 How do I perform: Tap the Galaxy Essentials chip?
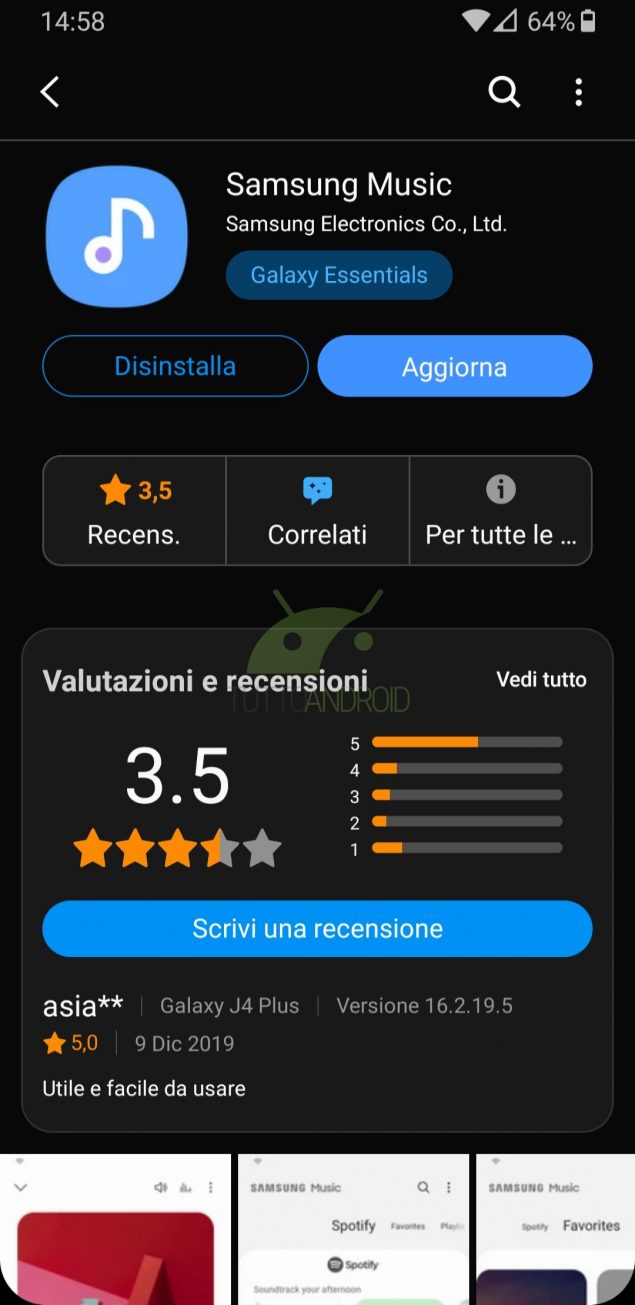click(339, 275)
